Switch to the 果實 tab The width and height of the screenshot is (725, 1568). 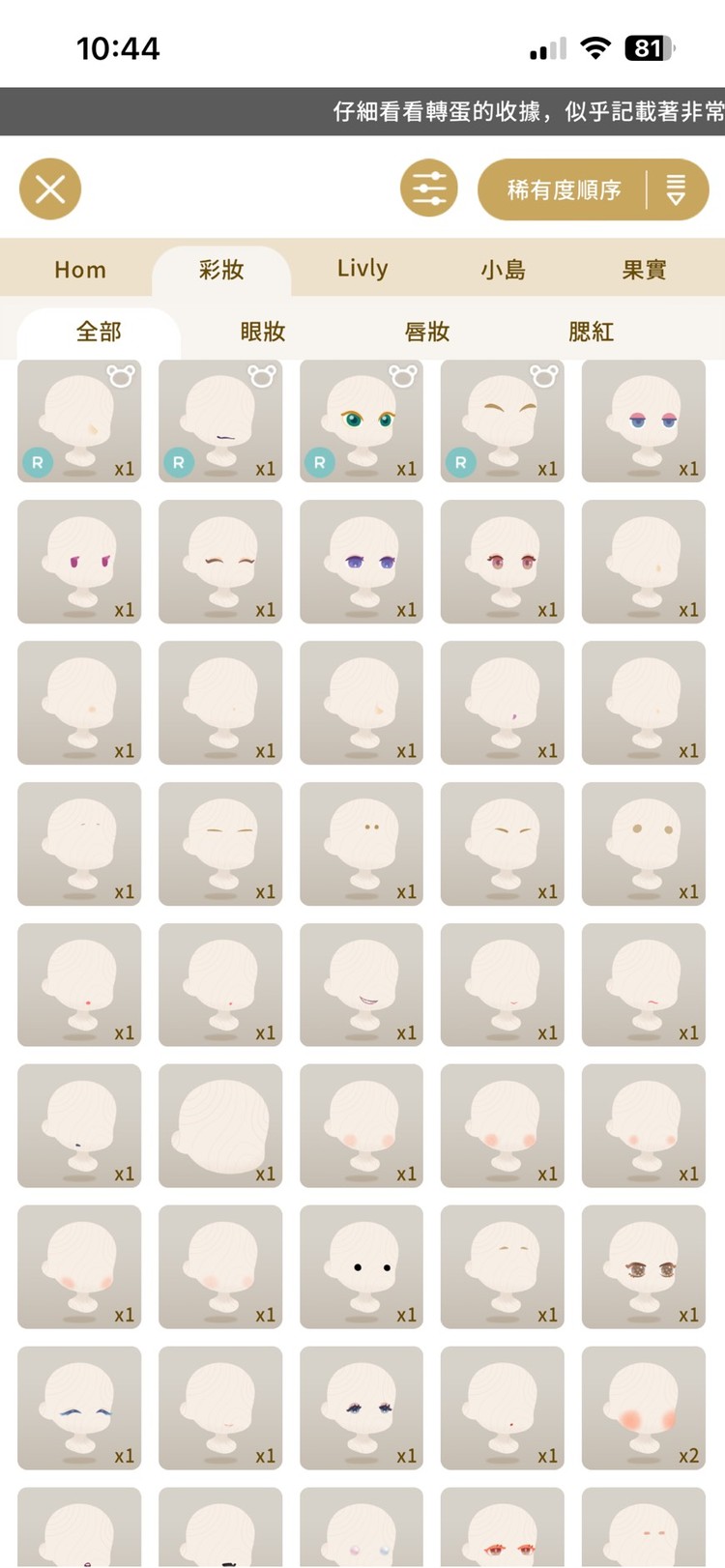click(x=644, y=270)
